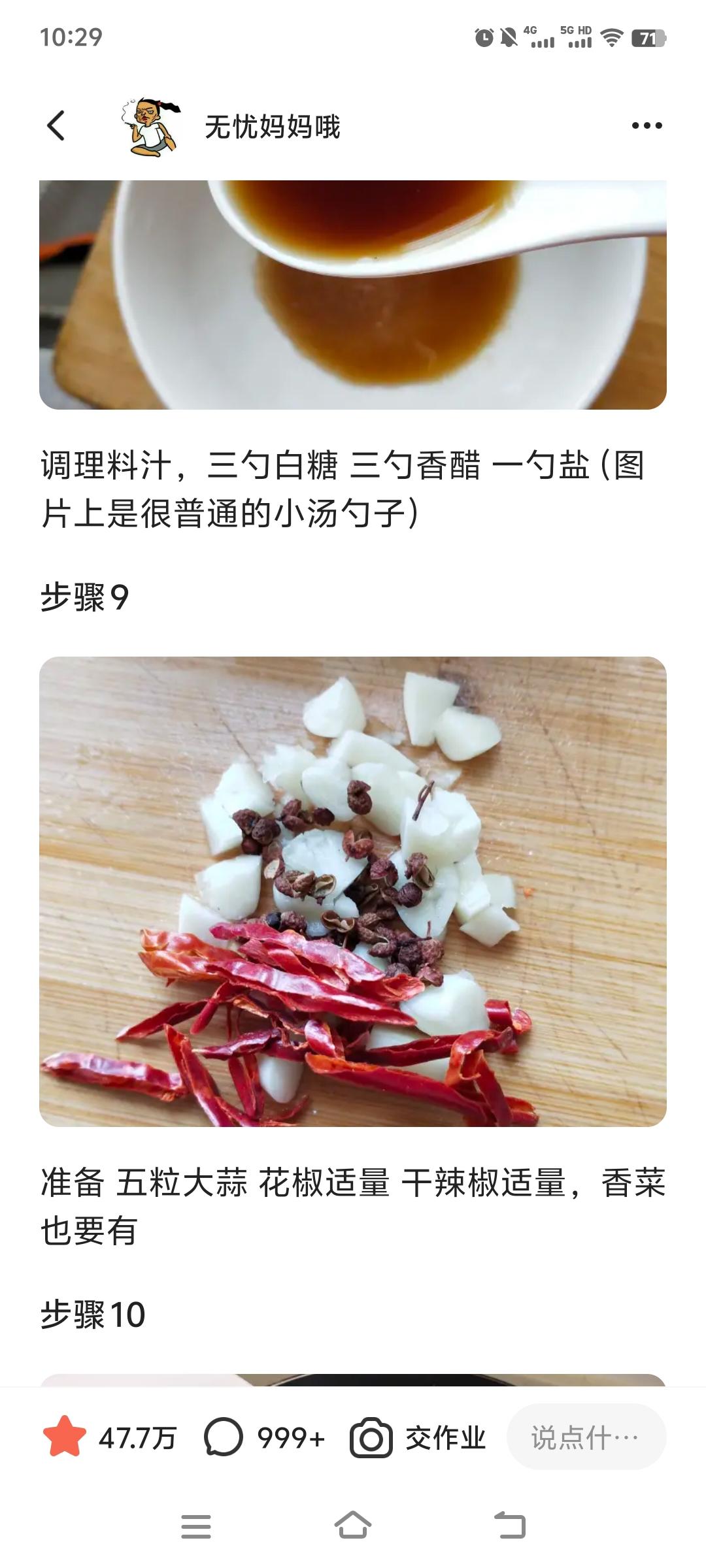The width and height of the screenshot is (706, 1568).
Task: Go back using the top arrow
Action: tap(56, 125)
